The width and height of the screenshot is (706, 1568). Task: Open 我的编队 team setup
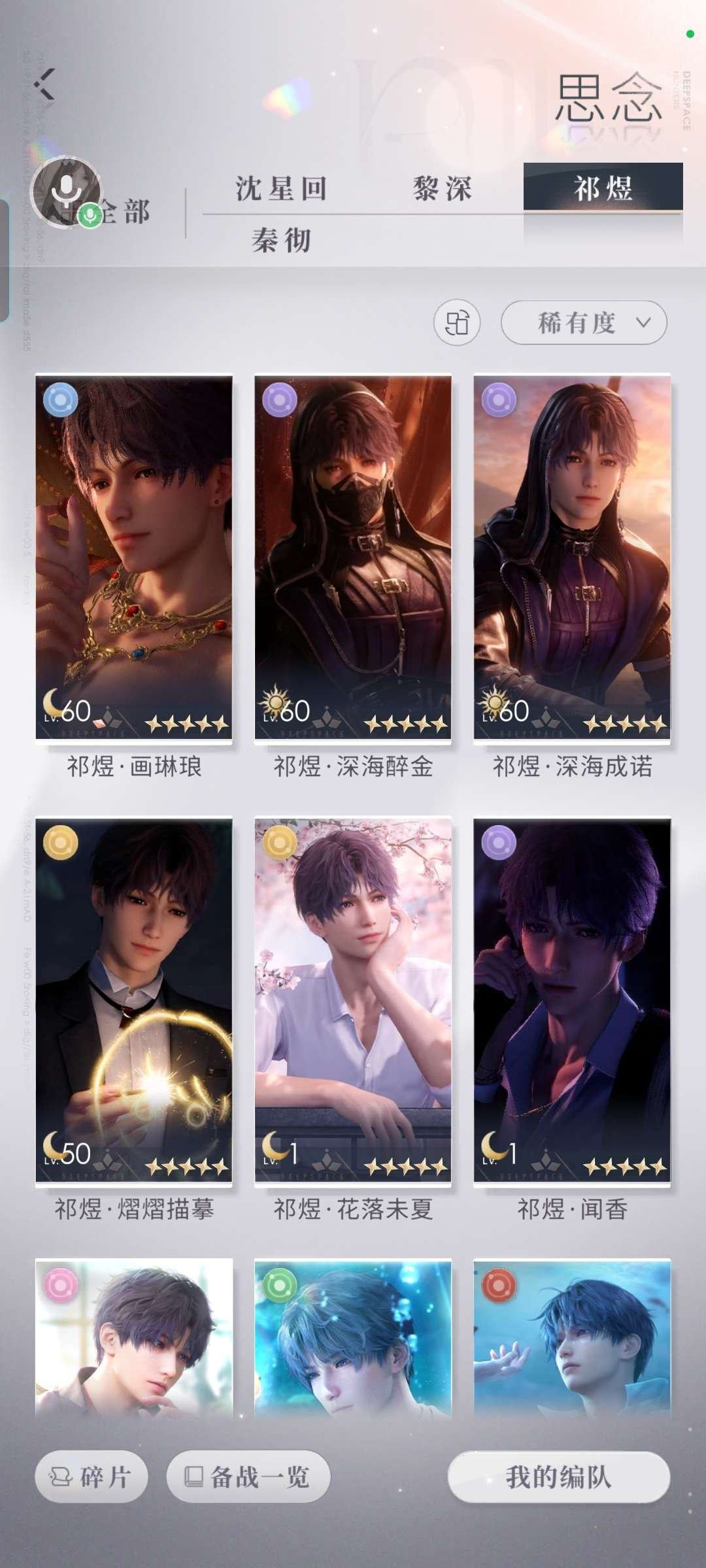559,1477
